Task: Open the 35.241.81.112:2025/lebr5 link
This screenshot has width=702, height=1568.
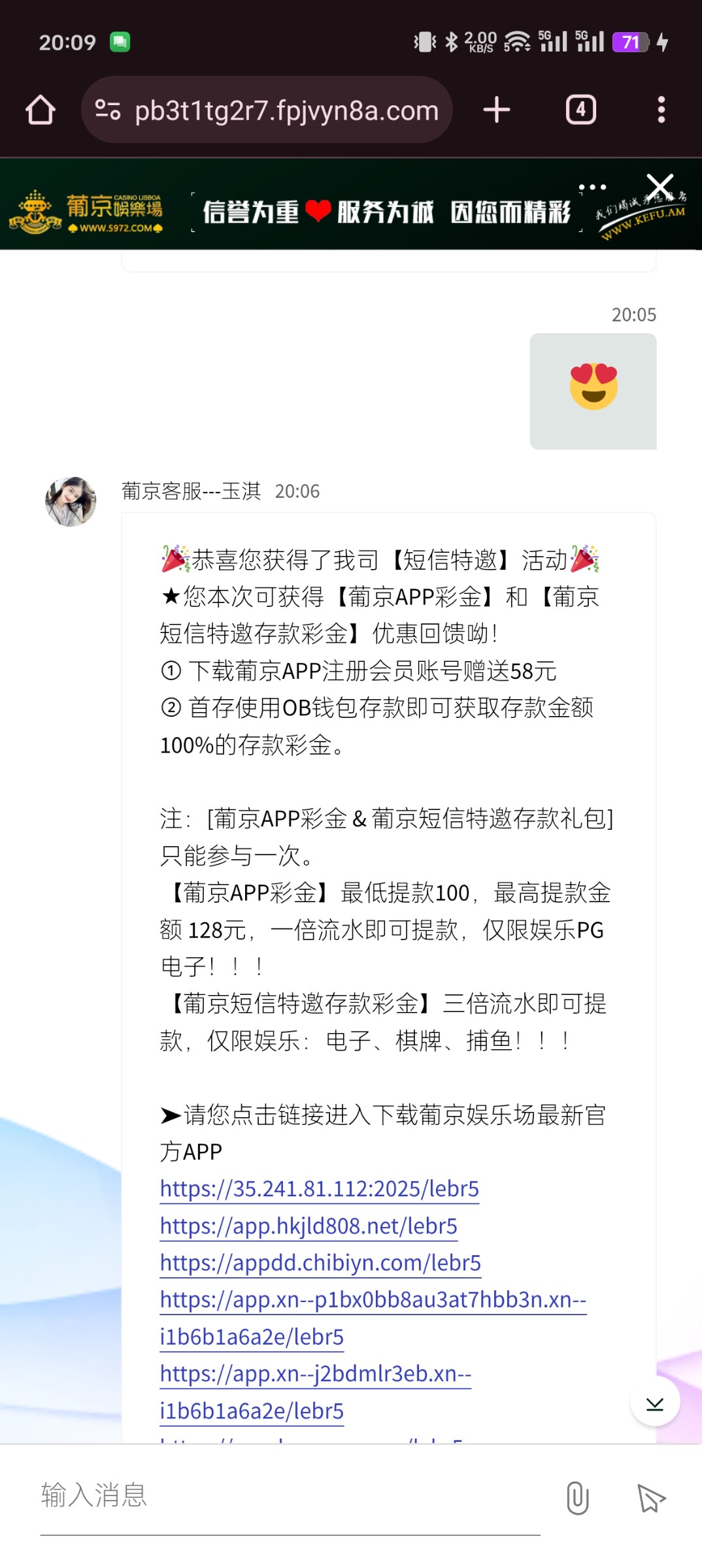Action: click(x=319, y=1188)
